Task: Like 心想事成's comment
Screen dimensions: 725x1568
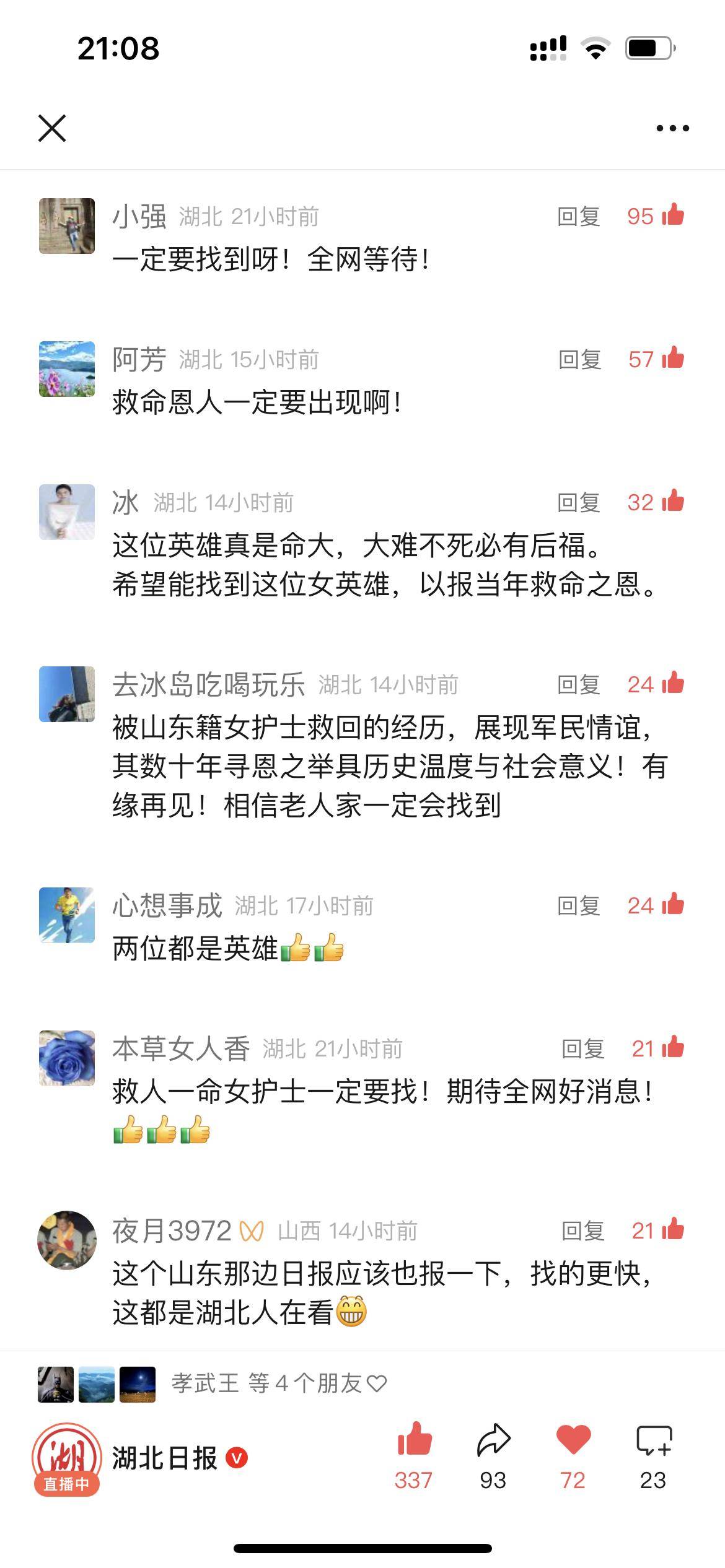Action: pyautogui.click(x=672, y=905)
